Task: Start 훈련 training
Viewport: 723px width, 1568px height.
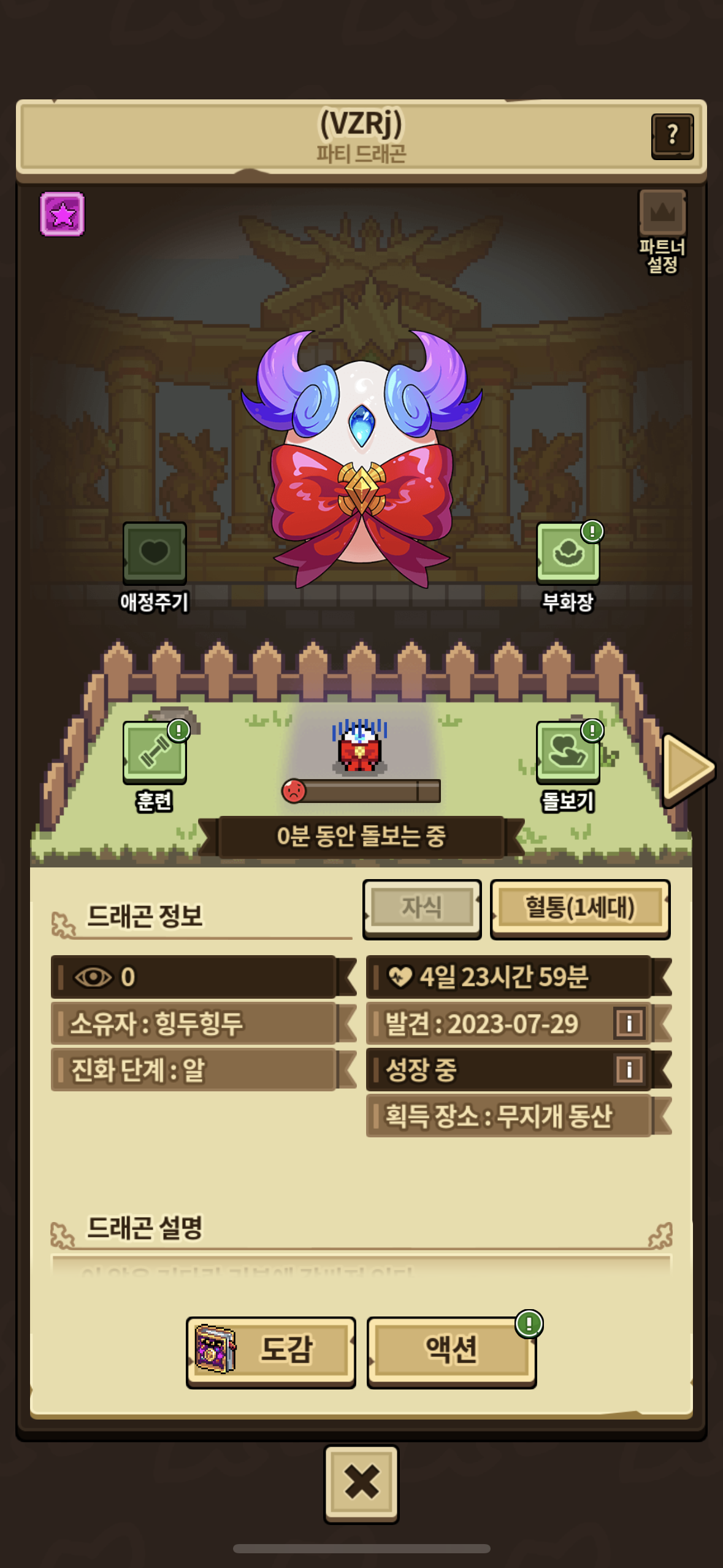Action: point(155,767)
